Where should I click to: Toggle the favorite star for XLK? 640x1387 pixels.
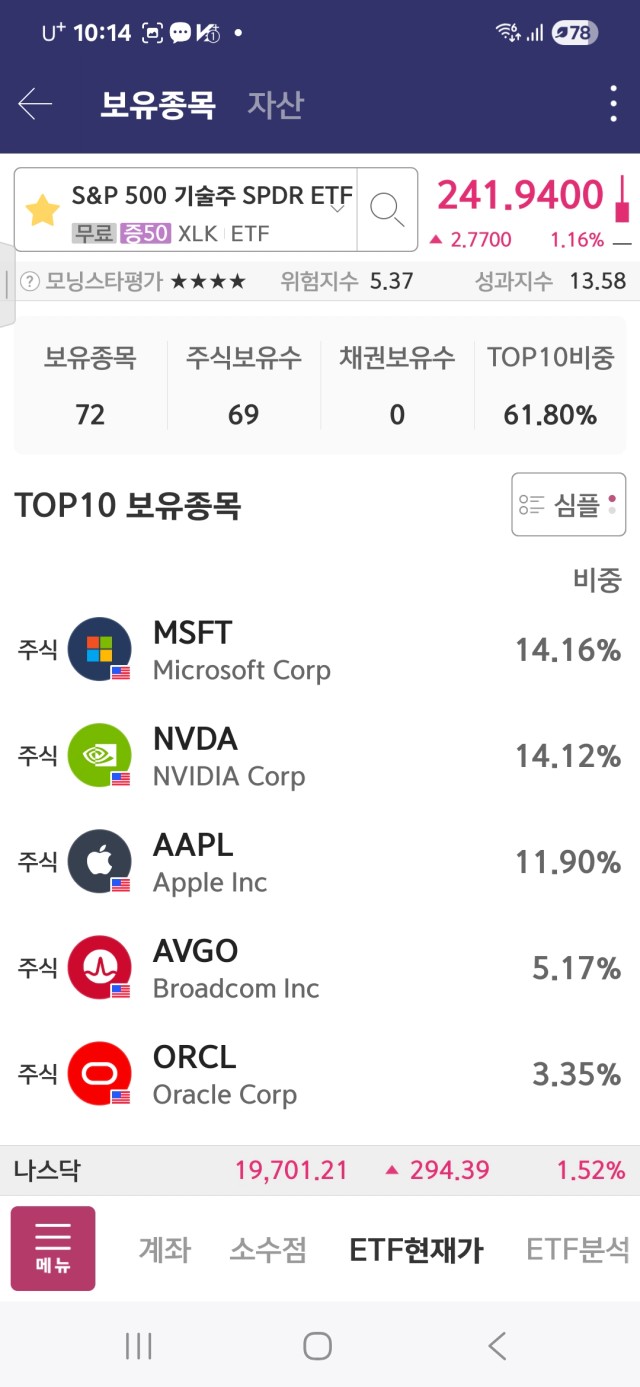[x=42, y=210]
